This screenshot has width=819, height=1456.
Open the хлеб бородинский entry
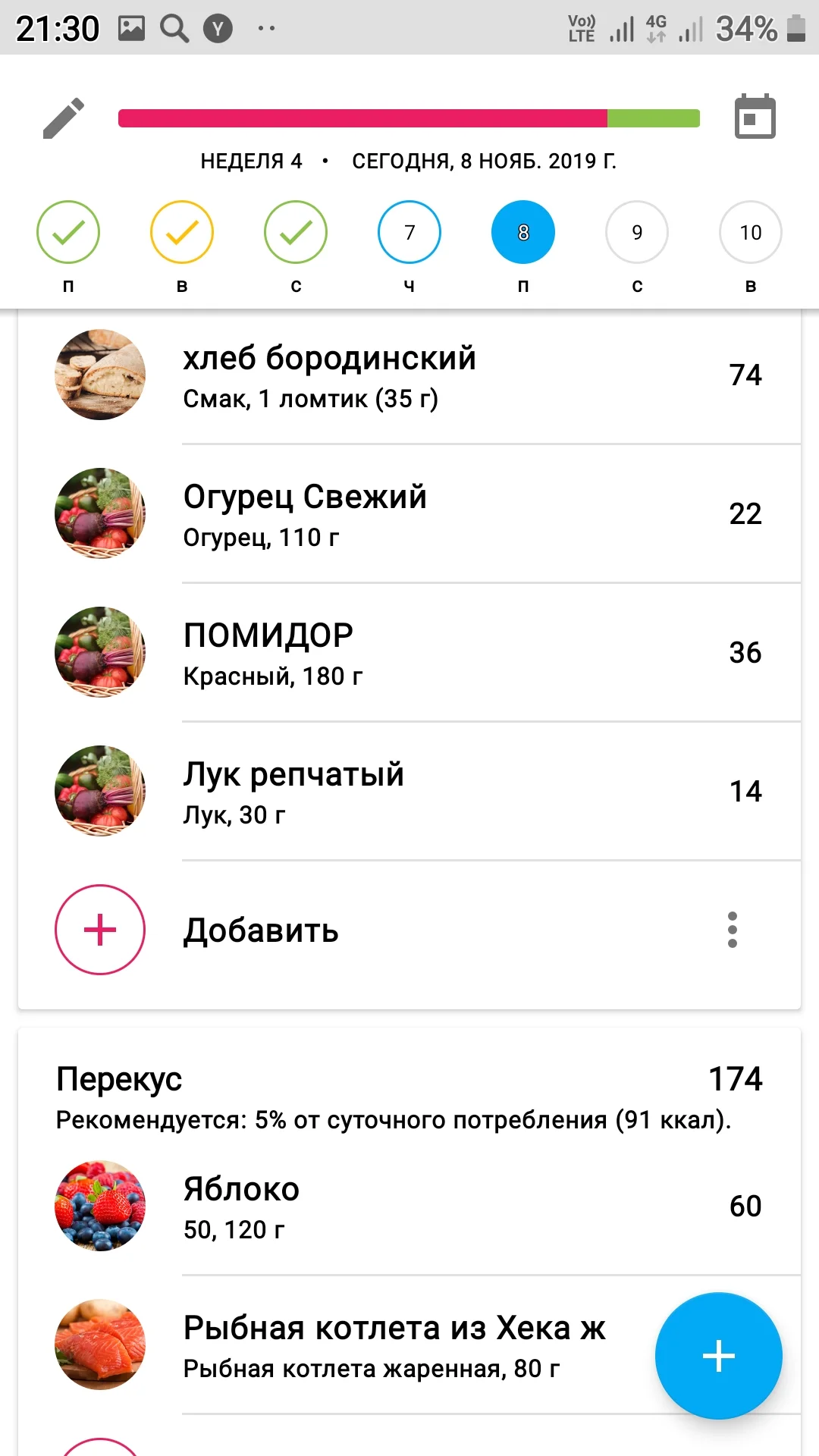coord(409,375)
